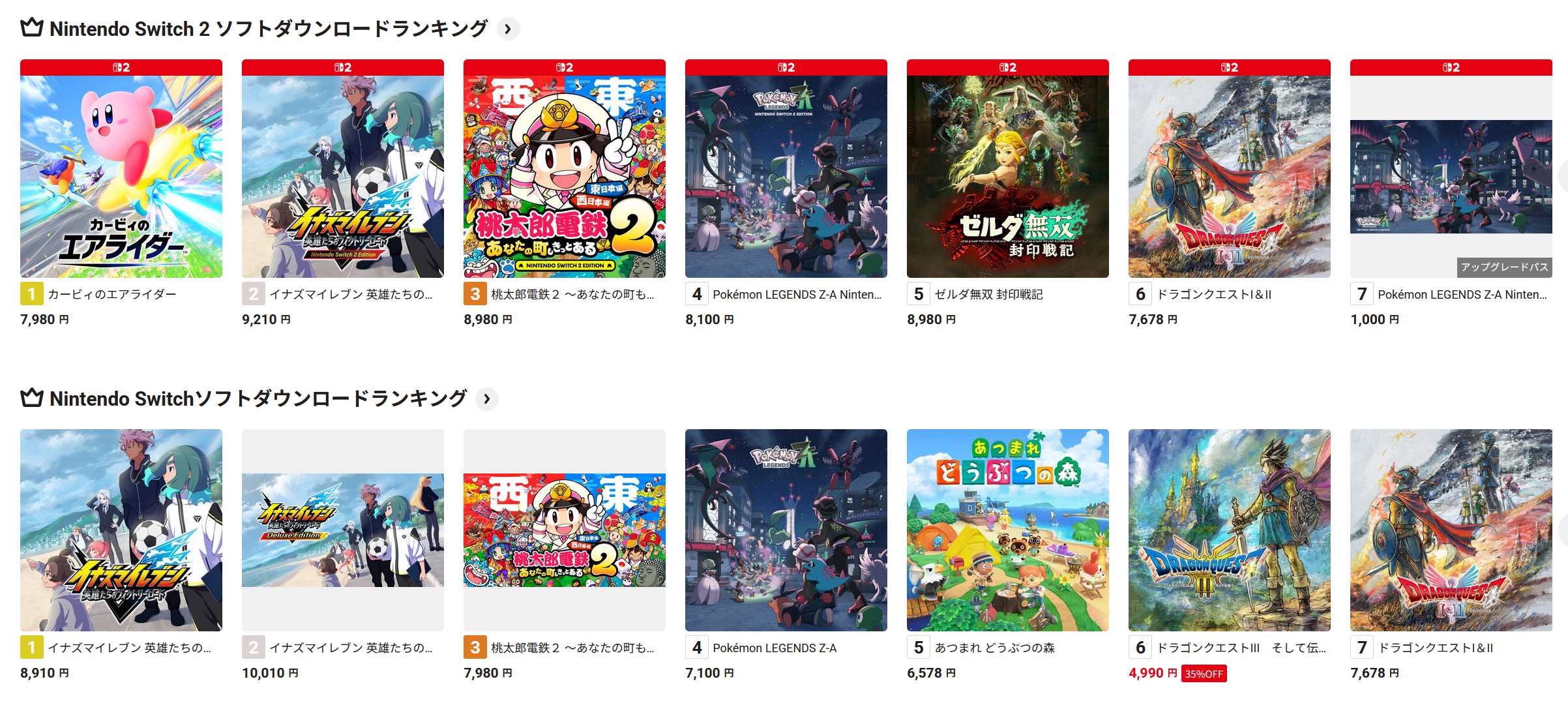Open イナズマイレブン Deluxe Edition 10,010円
The height and width of the screenshot is (707, 1568).
pos(343,530)
